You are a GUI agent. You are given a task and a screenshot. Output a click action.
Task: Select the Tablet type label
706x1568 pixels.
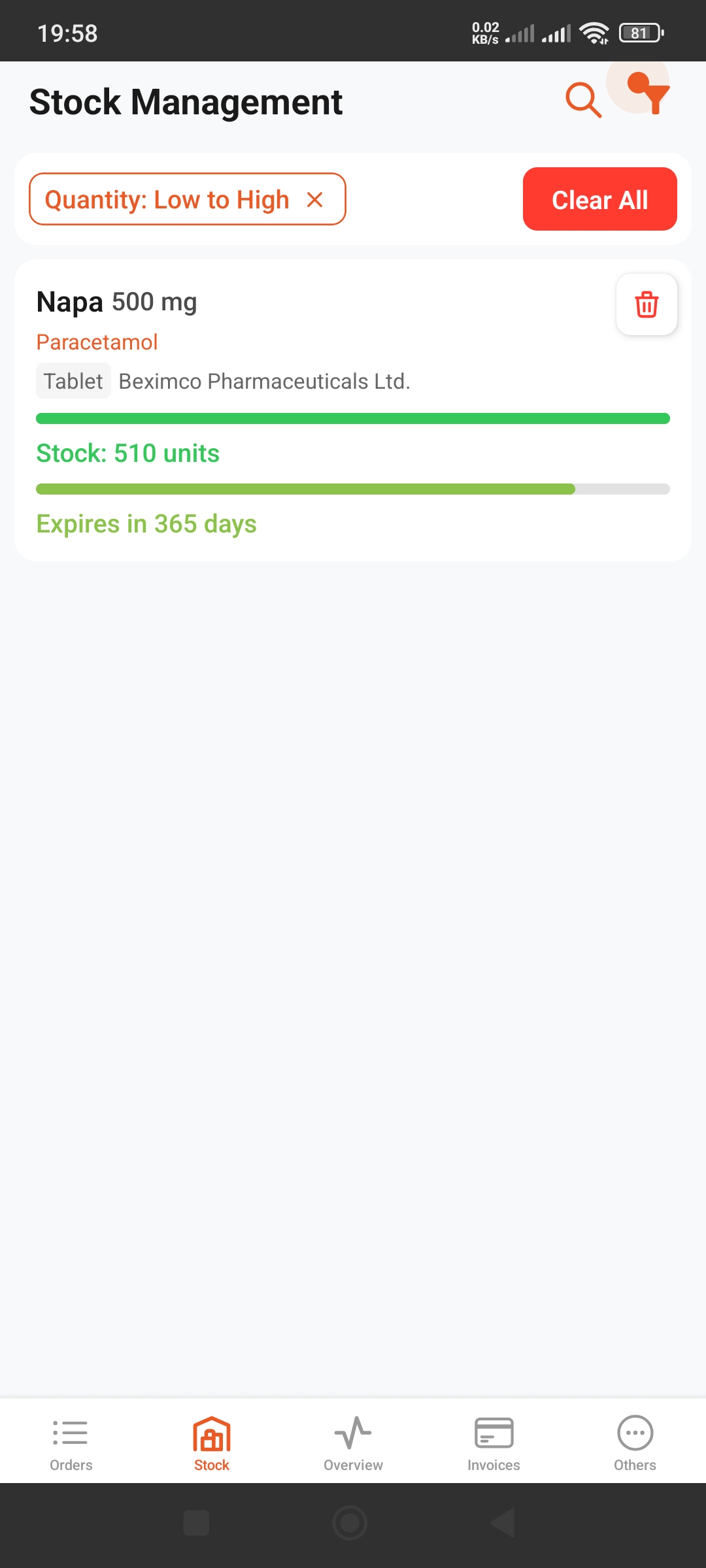(x=73, y=380)
